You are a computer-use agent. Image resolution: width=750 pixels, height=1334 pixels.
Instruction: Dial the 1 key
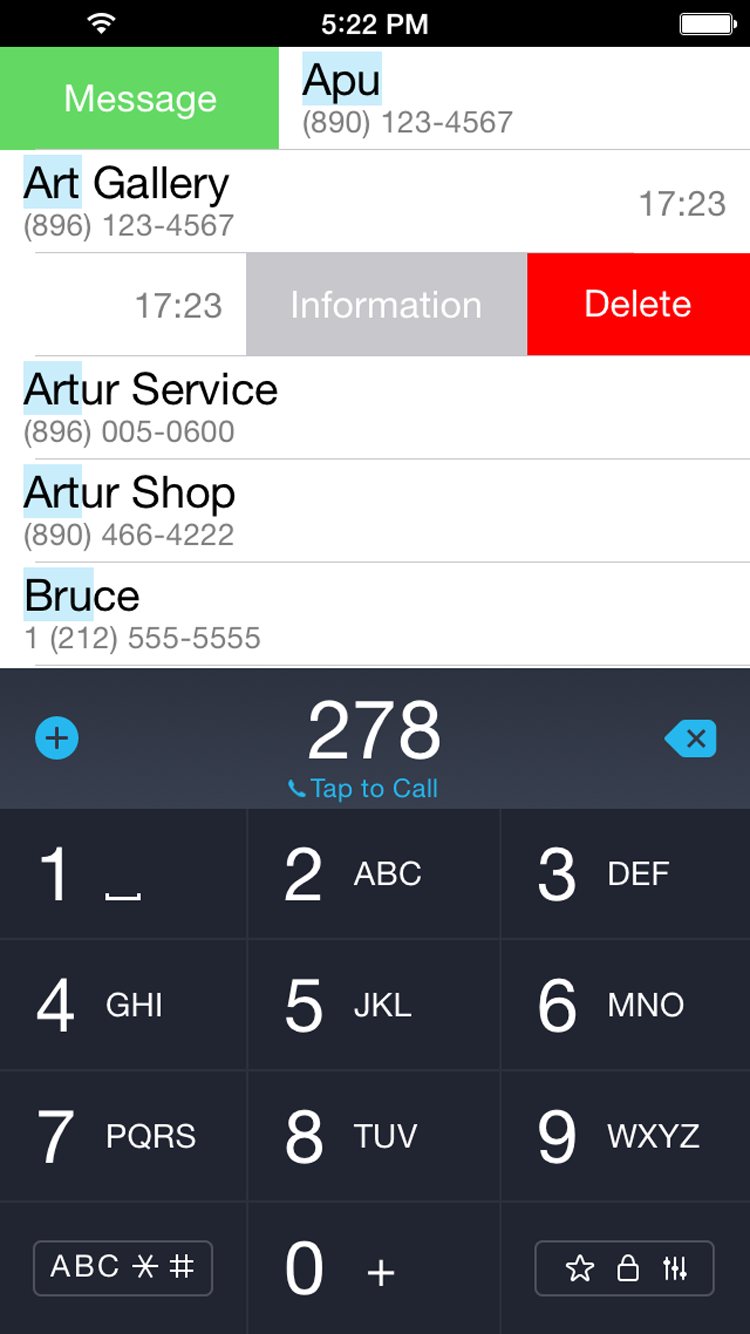[x=123, y=874]
